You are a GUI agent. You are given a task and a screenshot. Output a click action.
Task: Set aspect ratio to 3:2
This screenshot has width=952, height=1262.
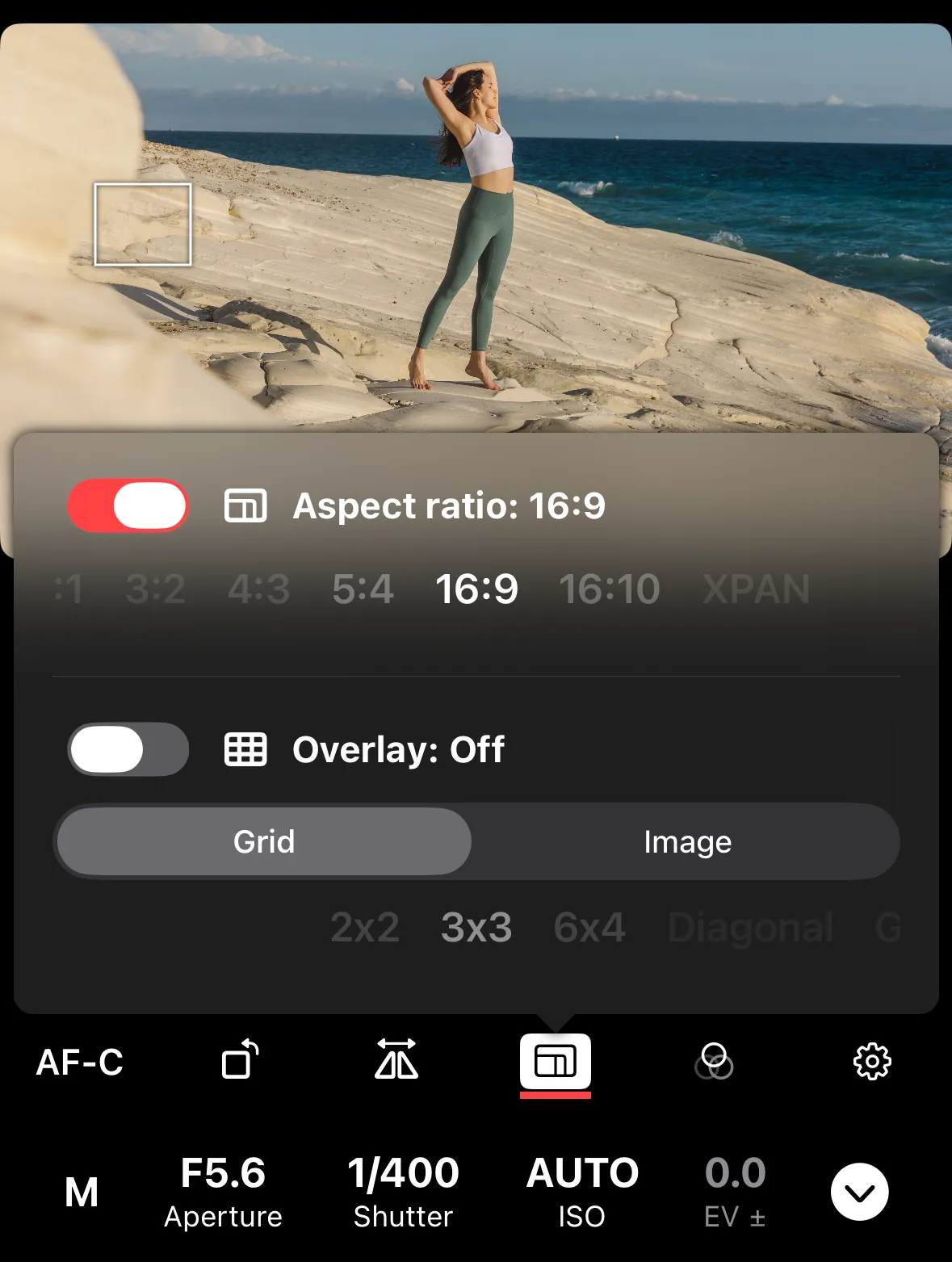click(156, 589)
